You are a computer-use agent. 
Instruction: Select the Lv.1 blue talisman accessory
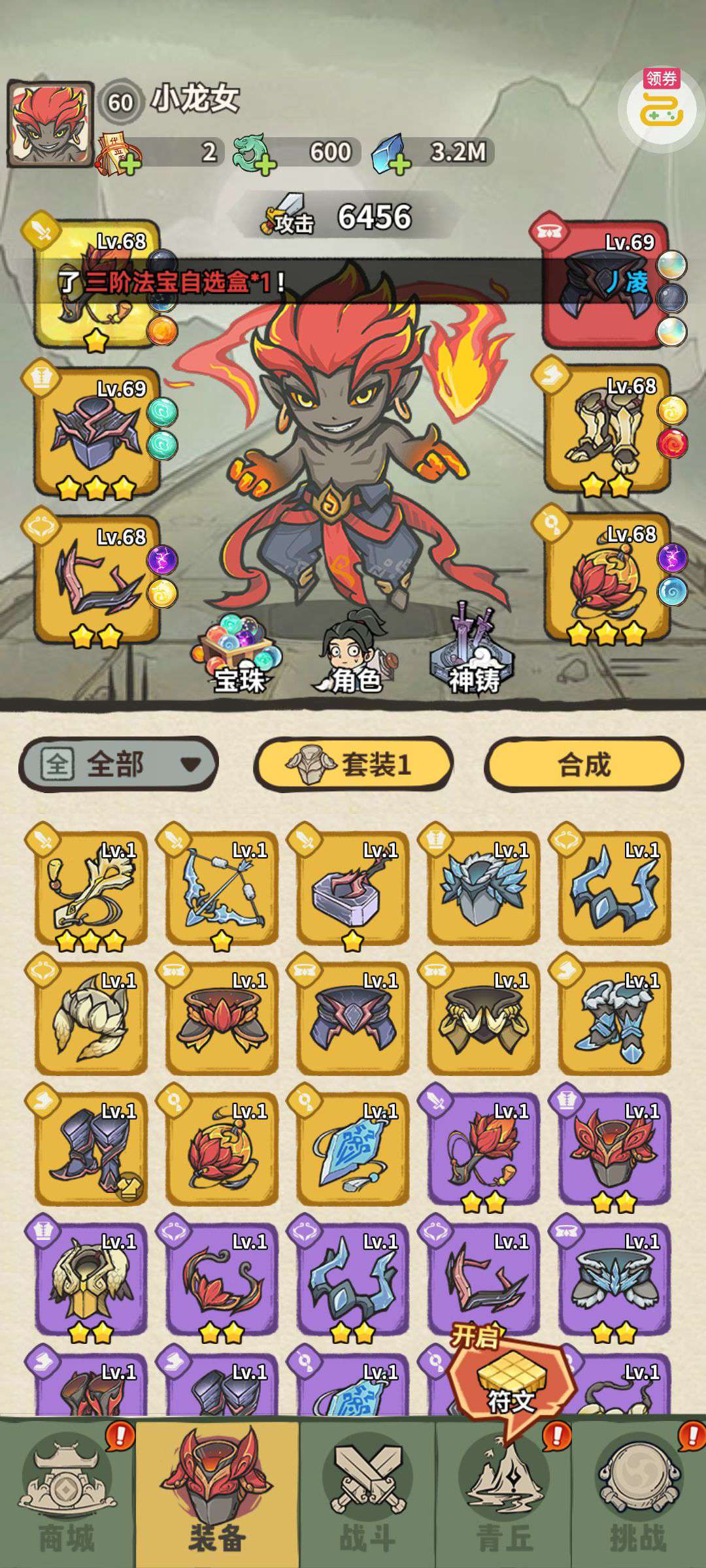(x=353, y=1150)
